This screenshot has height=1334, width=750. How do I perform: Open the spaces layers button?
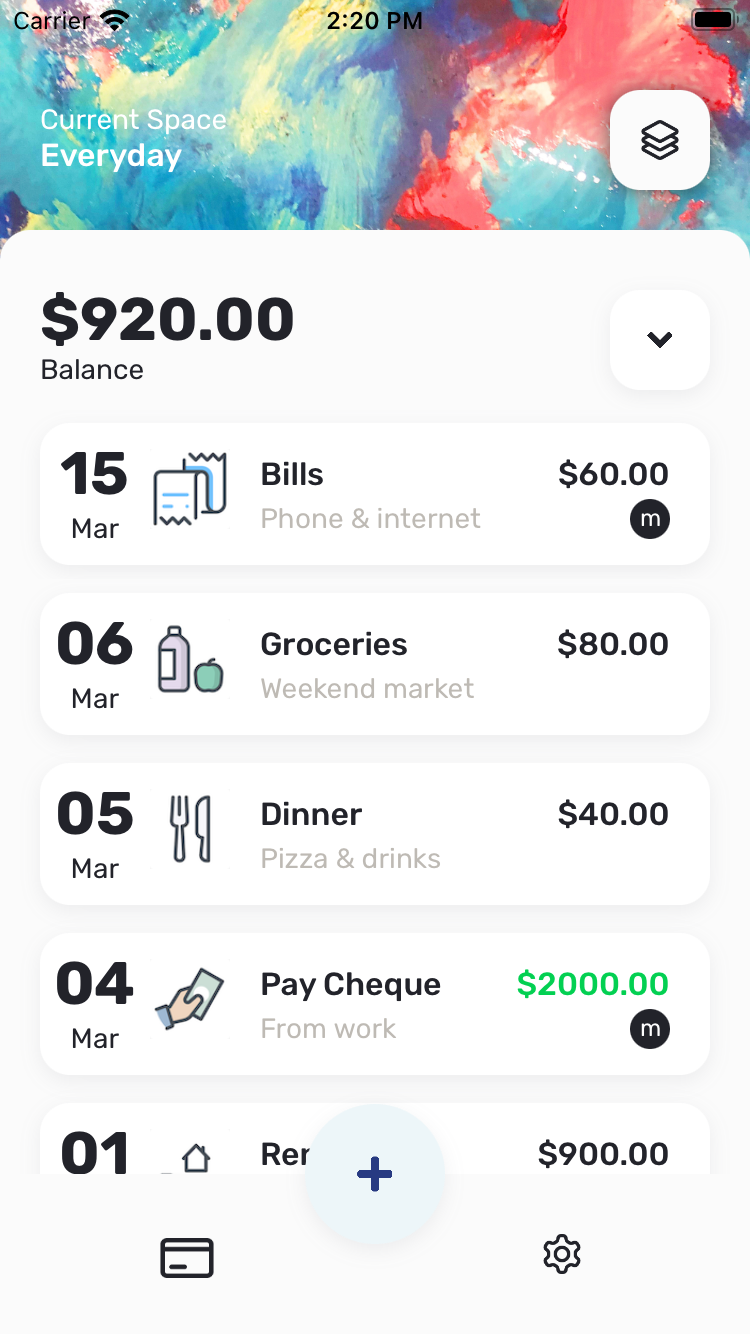[660, 140]
